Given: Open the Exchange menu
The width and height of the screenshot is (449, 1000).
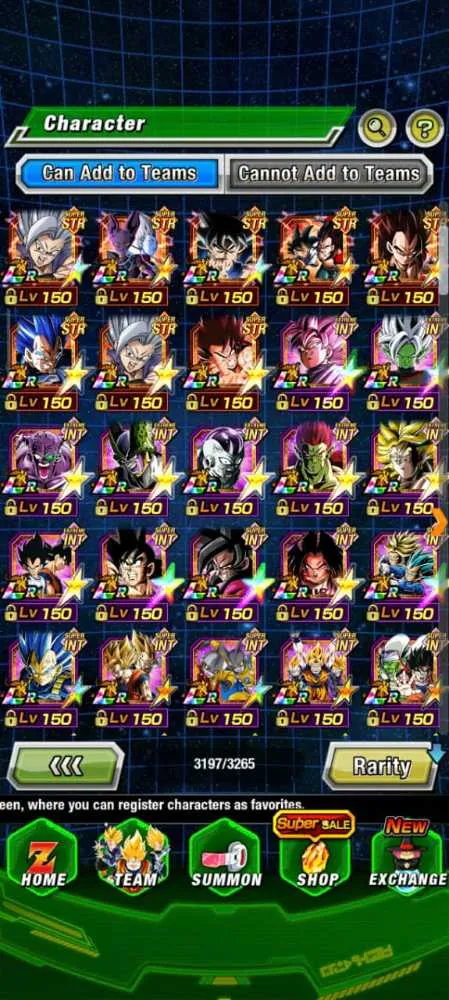Looking at the screenshot, I should point(408,855).
